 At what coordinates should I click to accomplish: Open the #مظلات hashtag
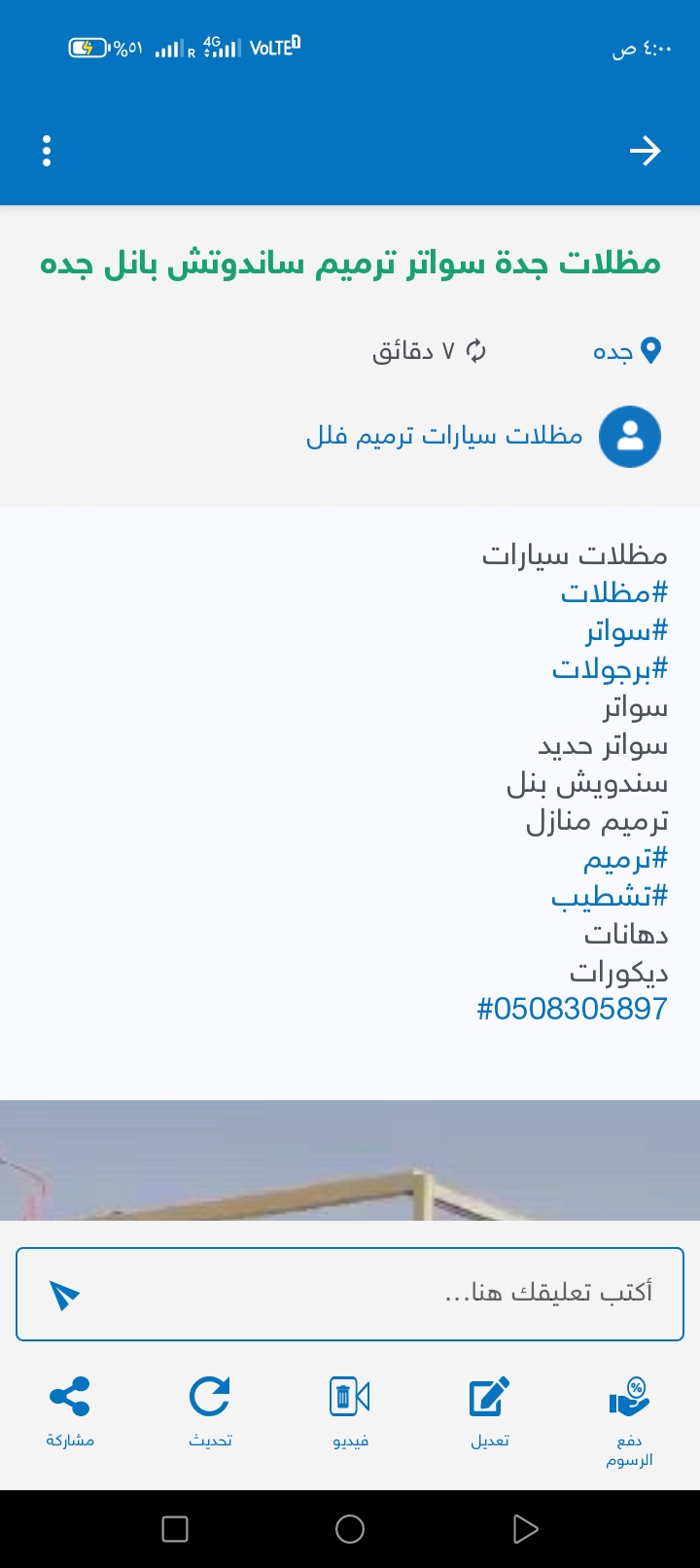[614, 592]
